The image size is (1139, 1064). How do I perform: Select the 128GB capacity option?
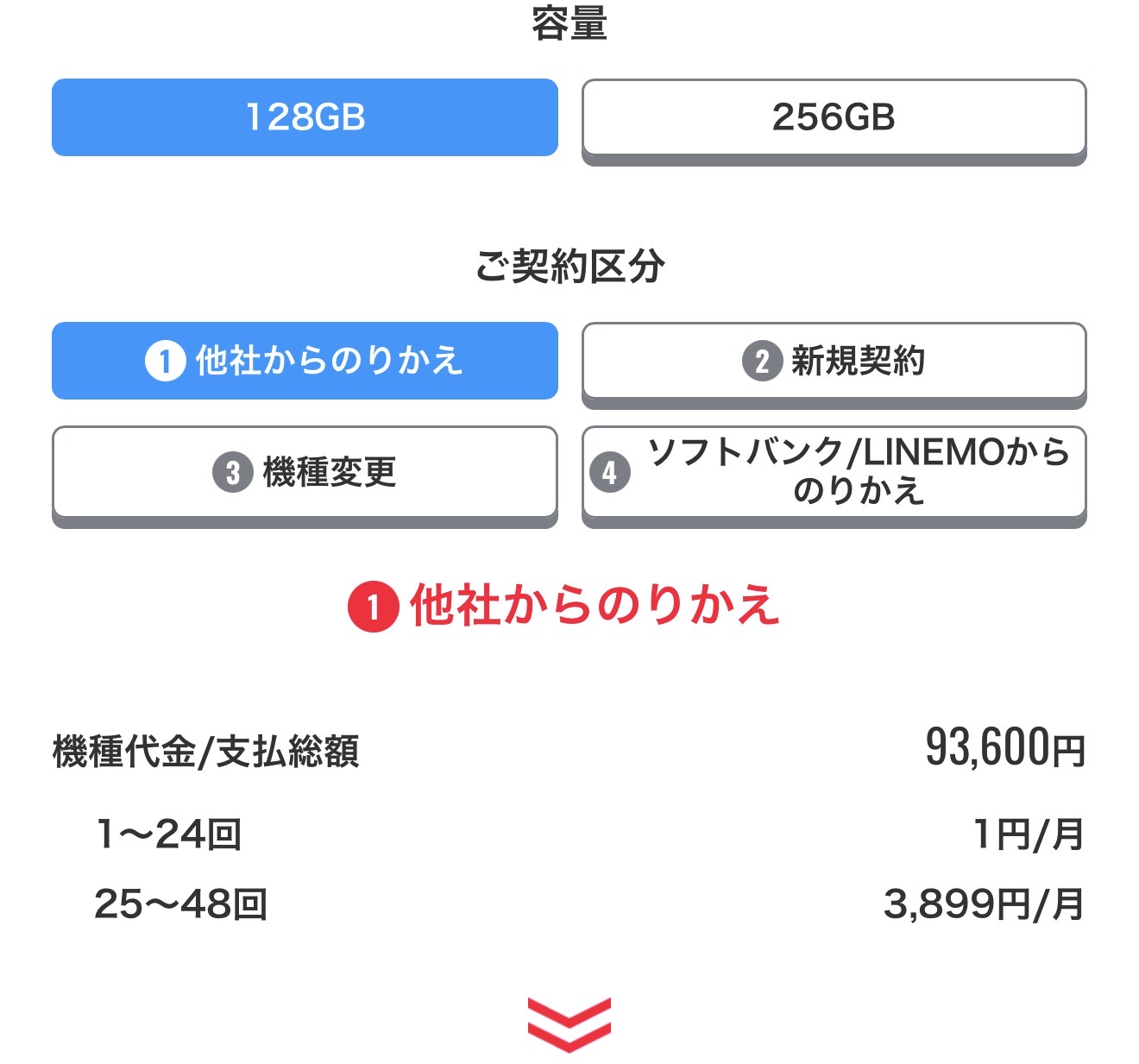coord(305,117)
